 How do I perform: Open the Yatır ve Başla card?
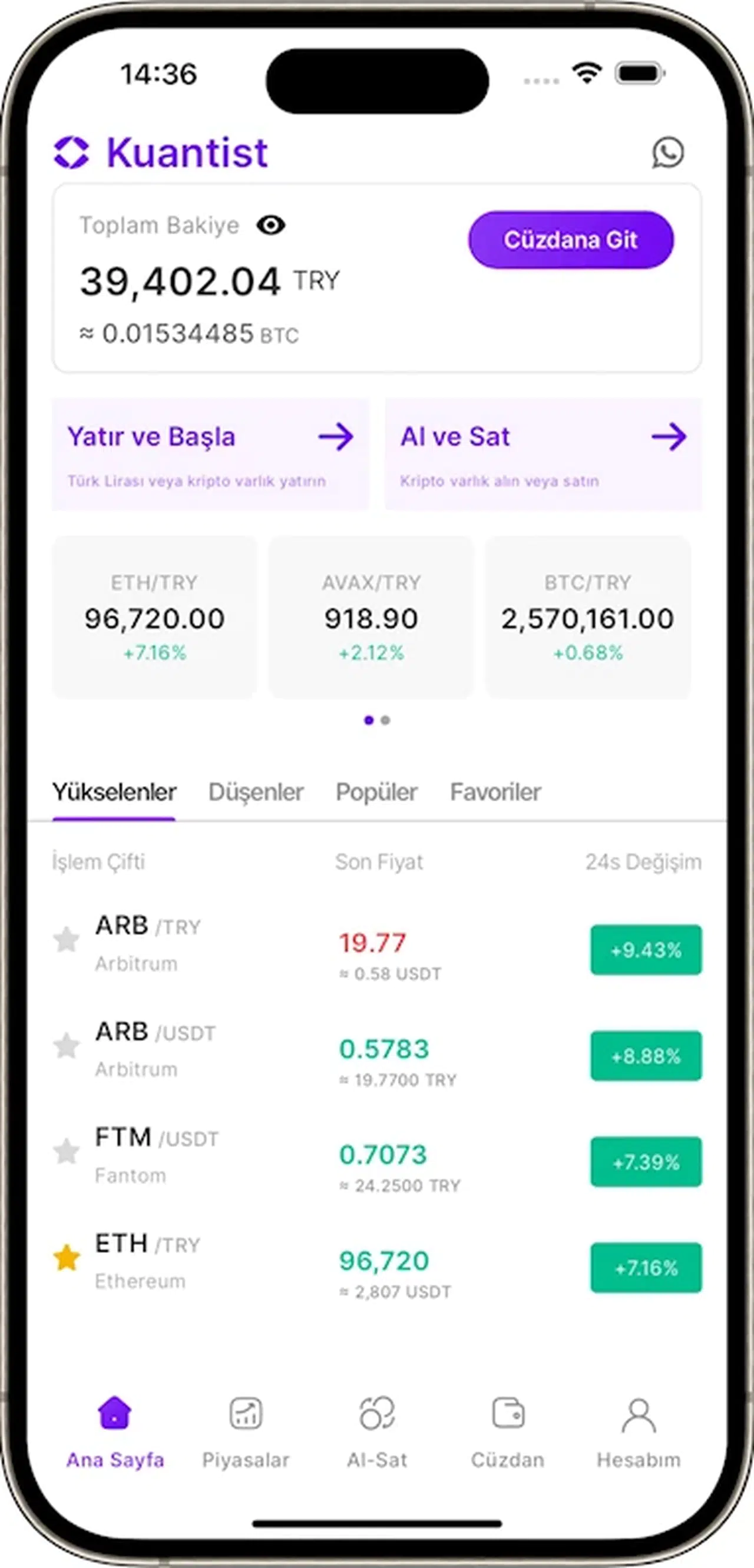(210, 453)
